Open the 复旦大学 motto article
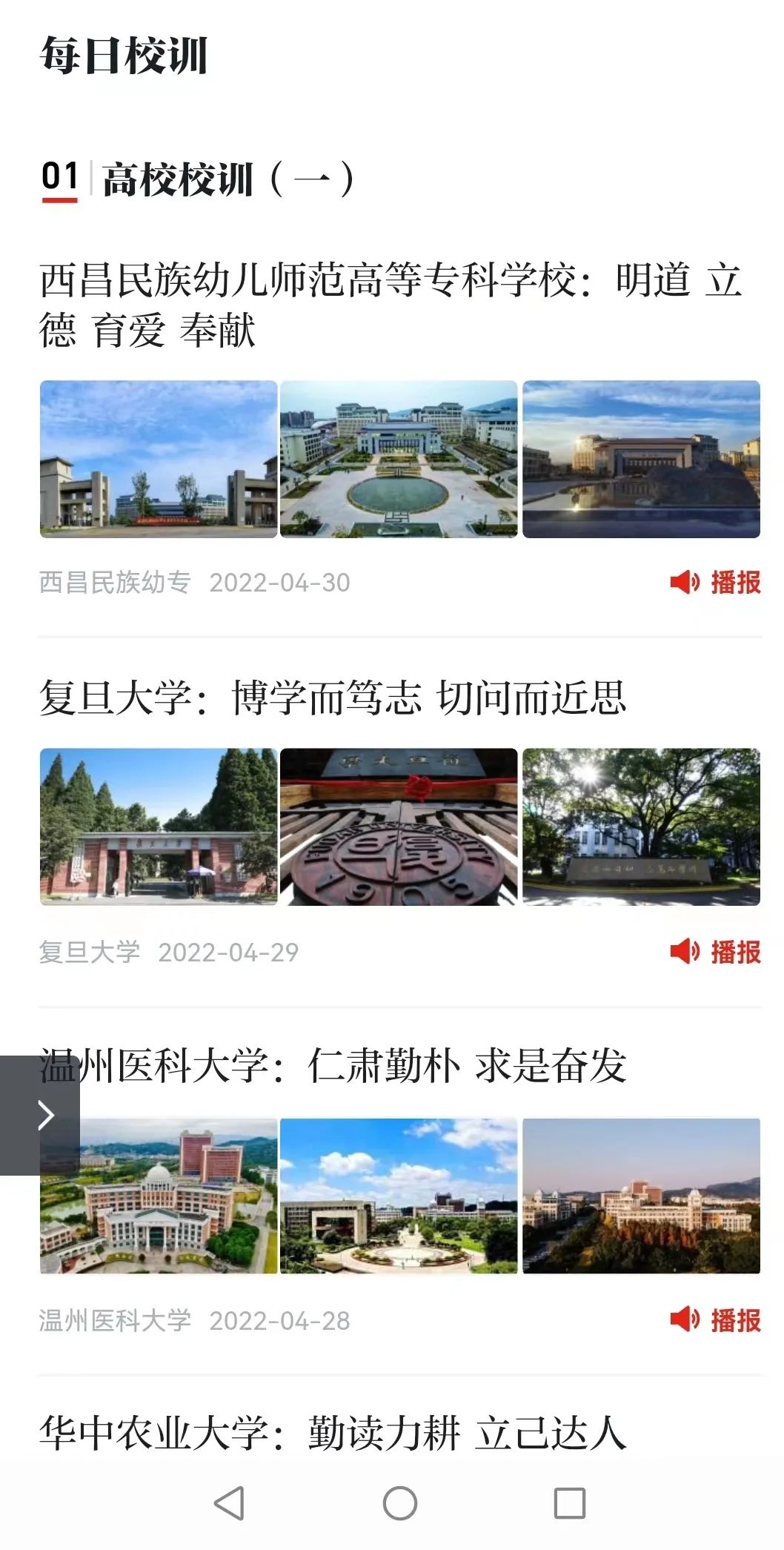The width and height of the screenshot is (784, 1550). 333,698
